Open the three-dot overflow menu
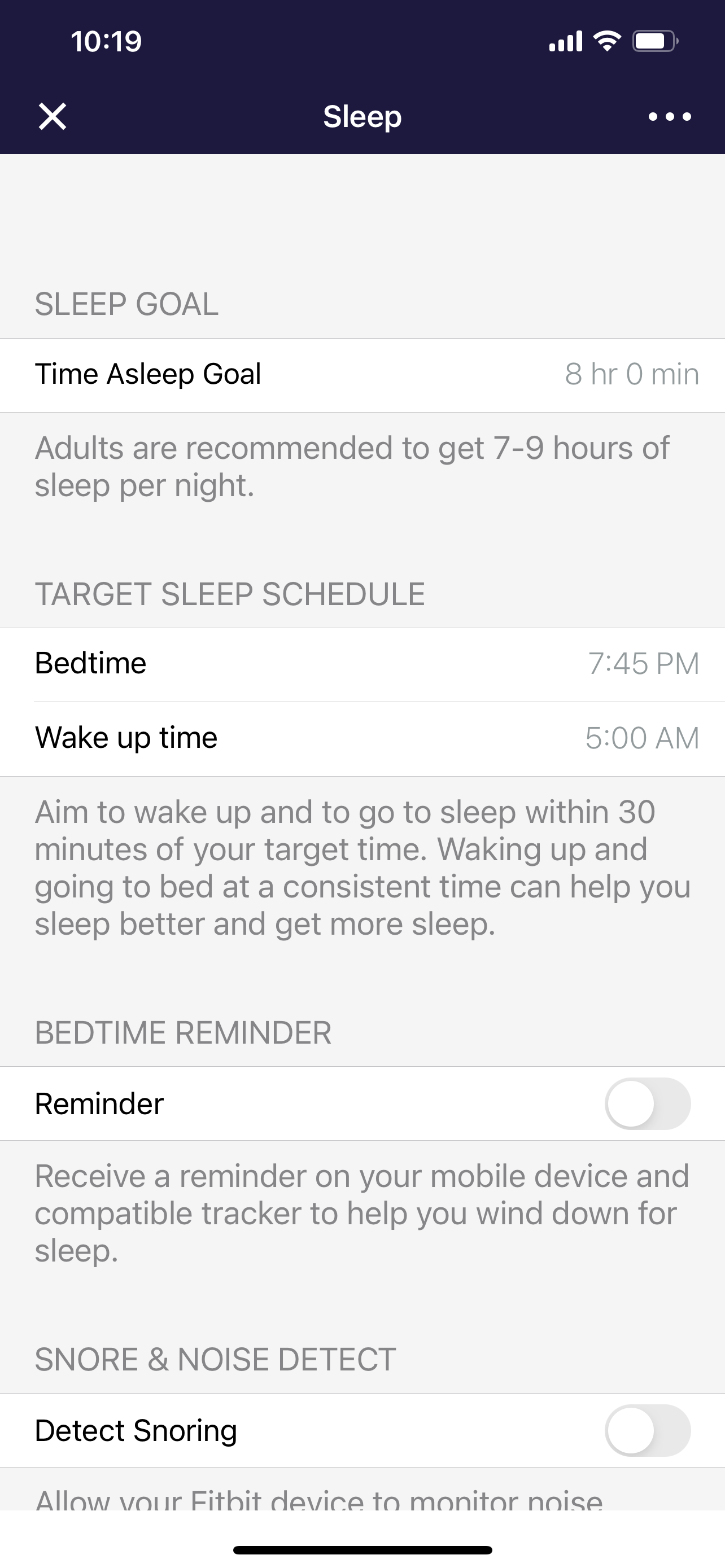 tap(669, 116)
